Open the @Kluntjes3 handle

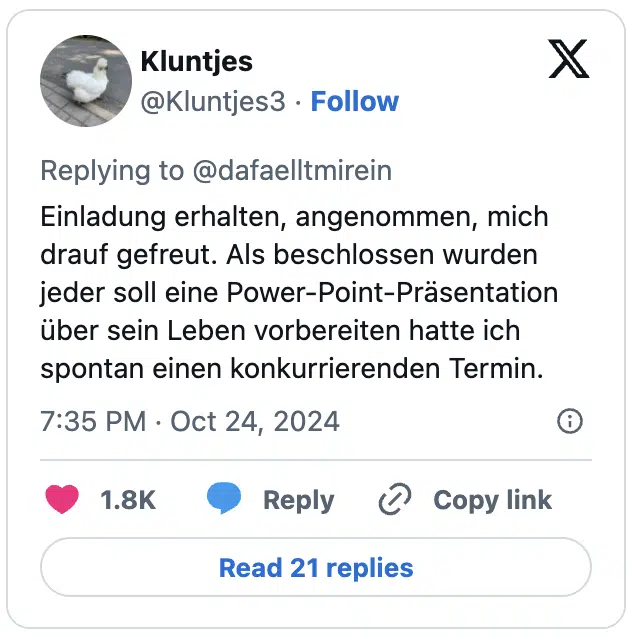[x=213, y=102]
